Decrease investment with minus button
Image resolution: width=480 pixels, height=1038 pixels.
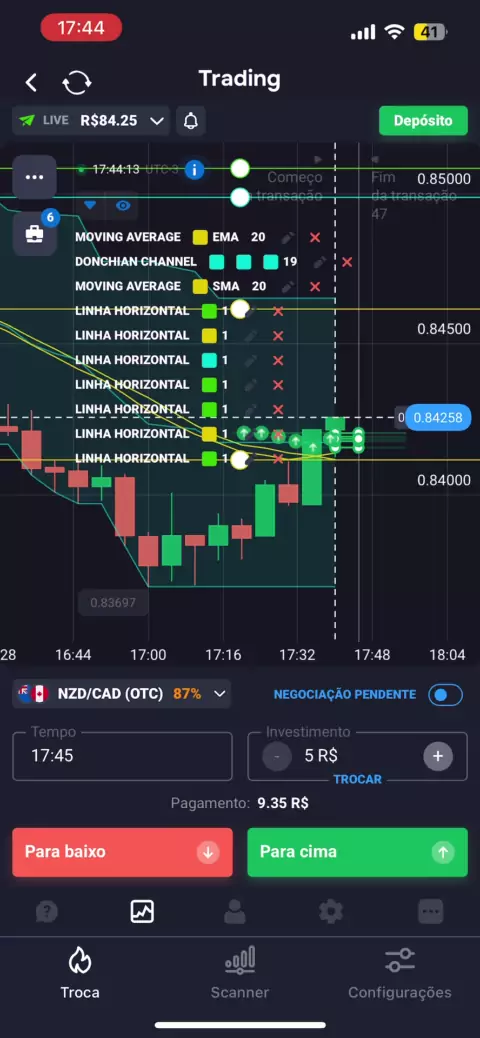pos(277,756)
